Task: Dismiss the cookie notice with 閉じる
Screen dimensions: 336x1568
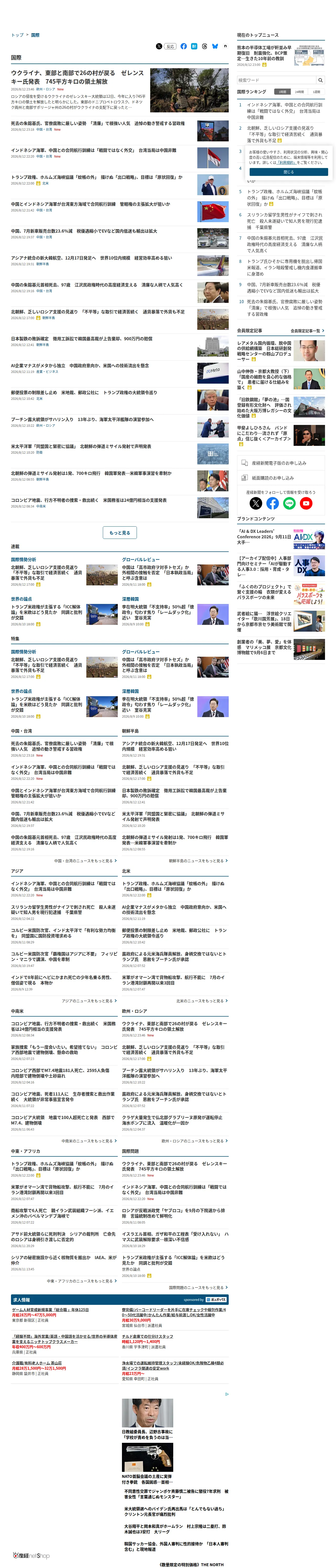Action: pos(288,172)
